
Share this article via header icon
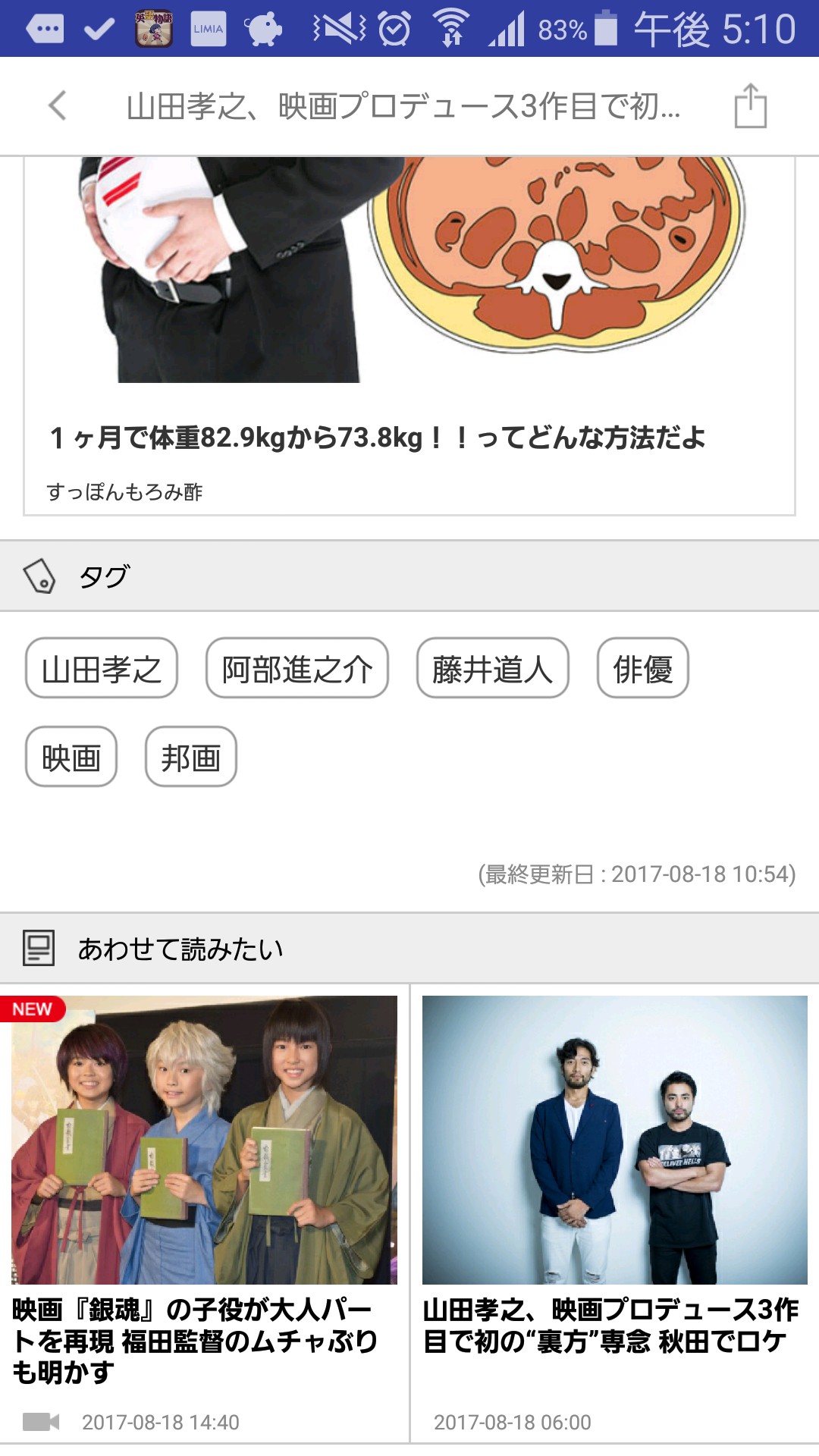click(750, 105)
